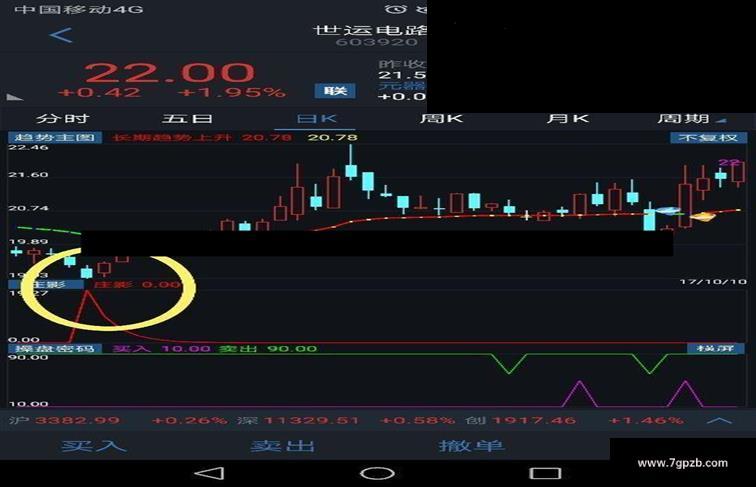This screenshot has height=487, width=756.
Task: Tap 买入 to buy the stock
Action: [94, 446]
